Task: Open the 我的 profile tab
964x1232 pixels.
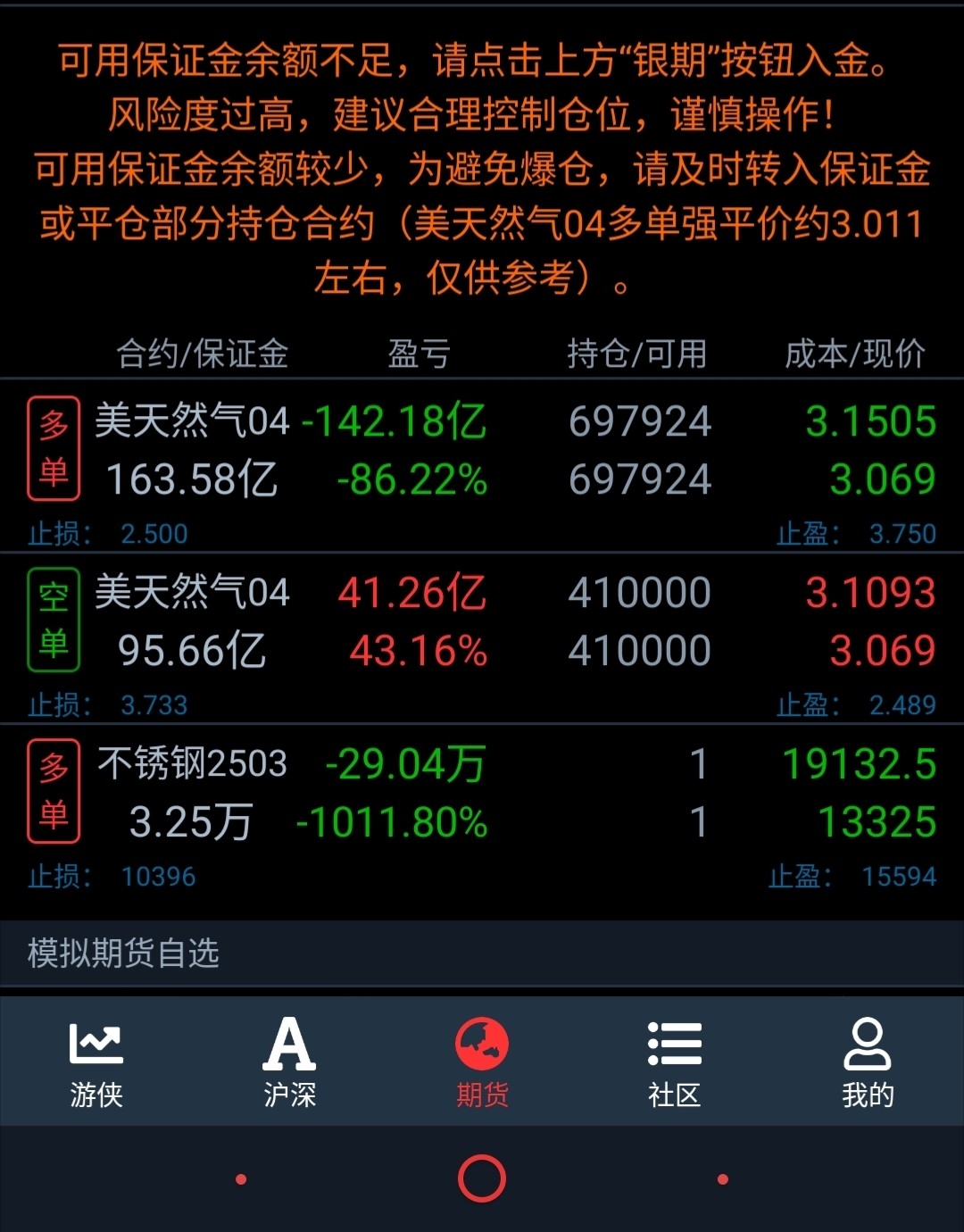Action: point(868,1062)
